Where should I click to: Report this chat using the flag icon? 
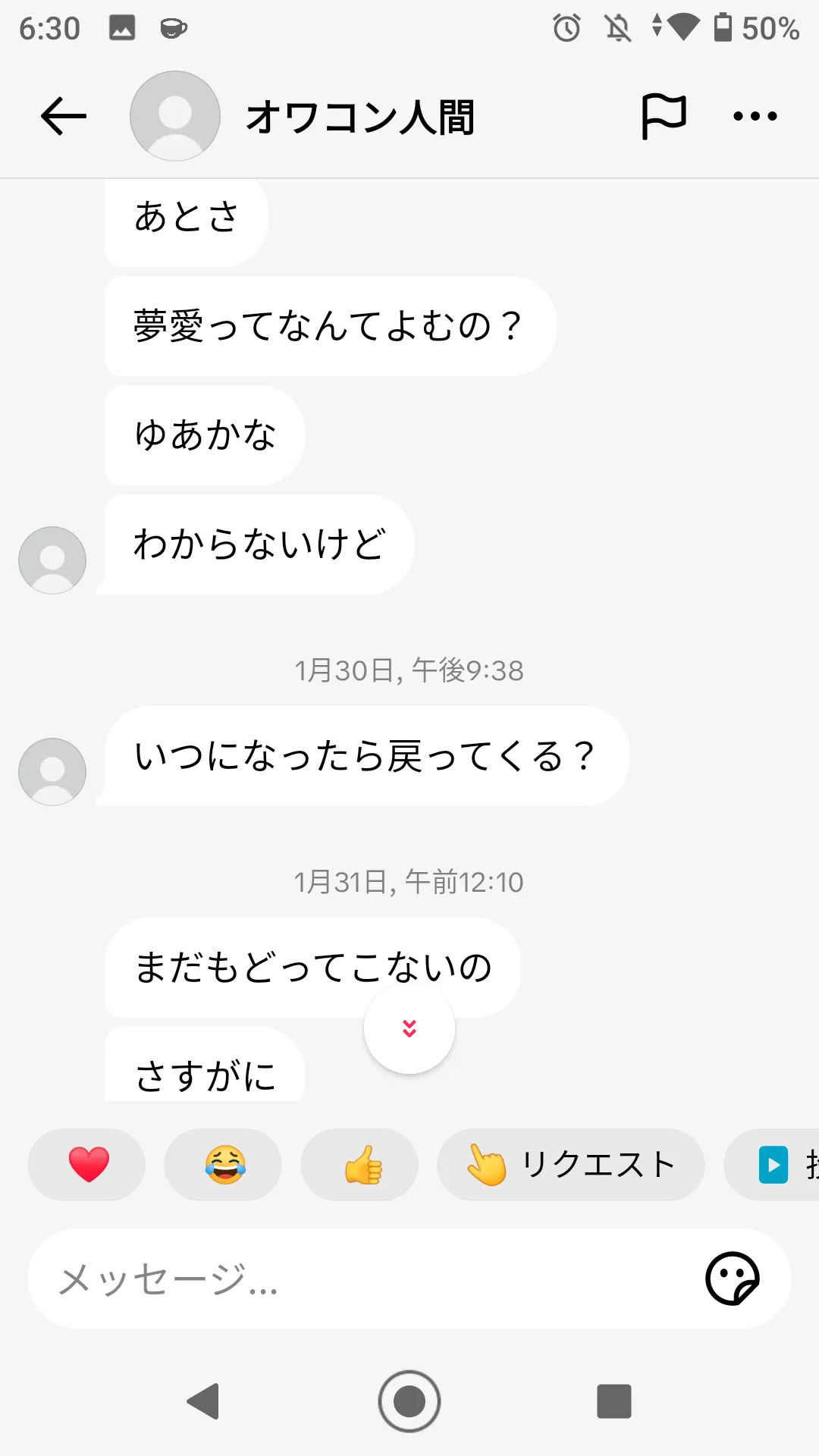coord(664,116)
